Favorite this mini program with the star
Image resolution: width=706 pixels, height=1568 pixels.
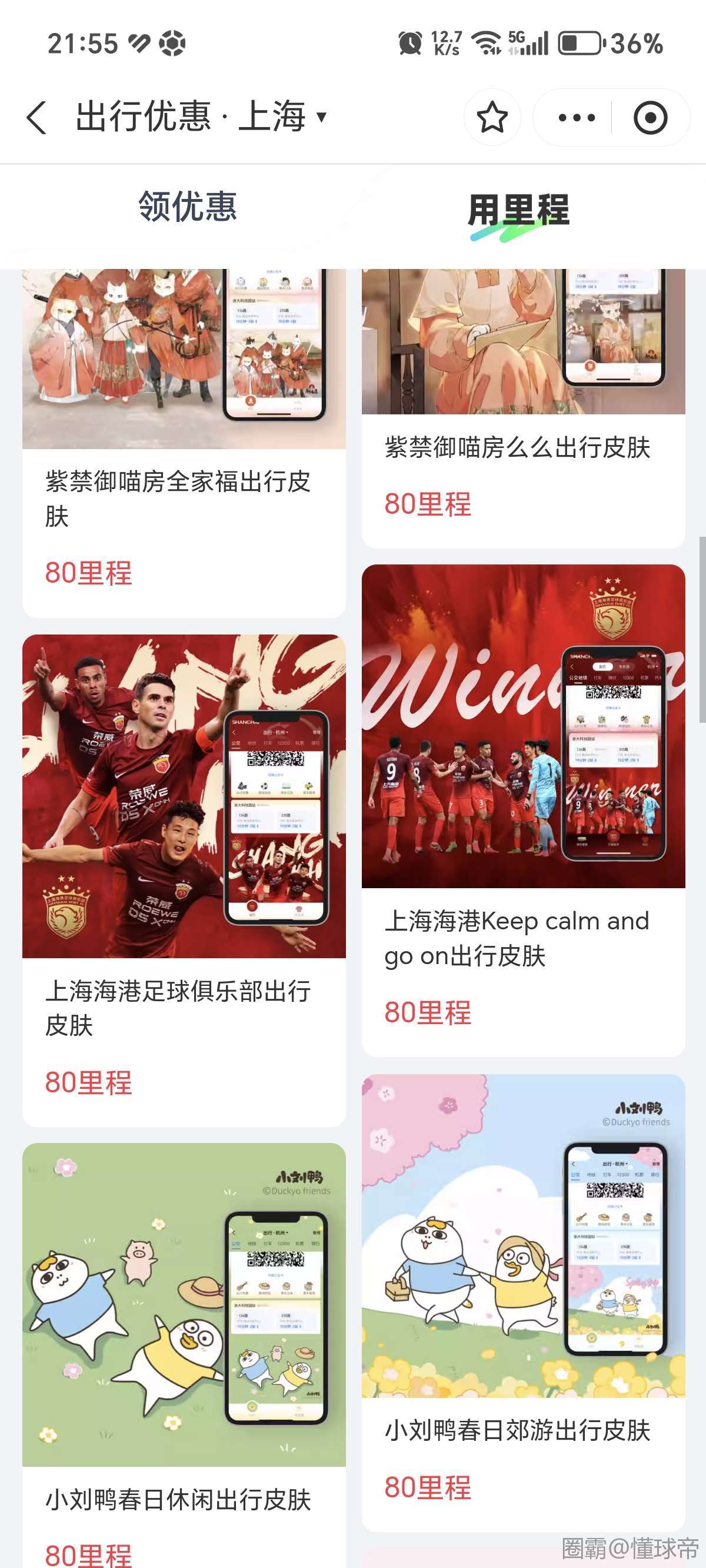tap(492, 118)
